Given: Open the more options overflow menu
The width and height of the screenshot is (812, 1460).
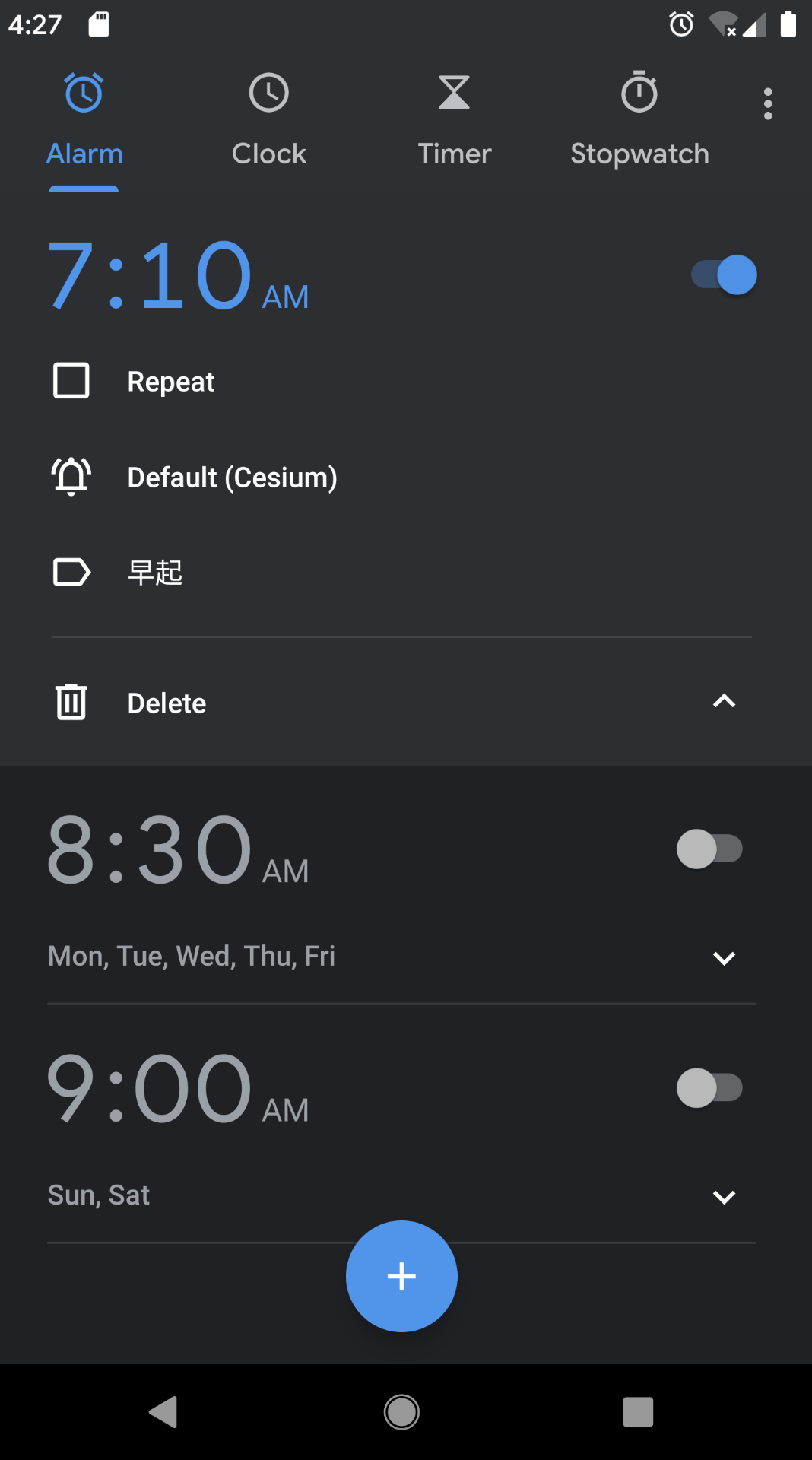Looking at the screenshot, I should pos(768,104).
